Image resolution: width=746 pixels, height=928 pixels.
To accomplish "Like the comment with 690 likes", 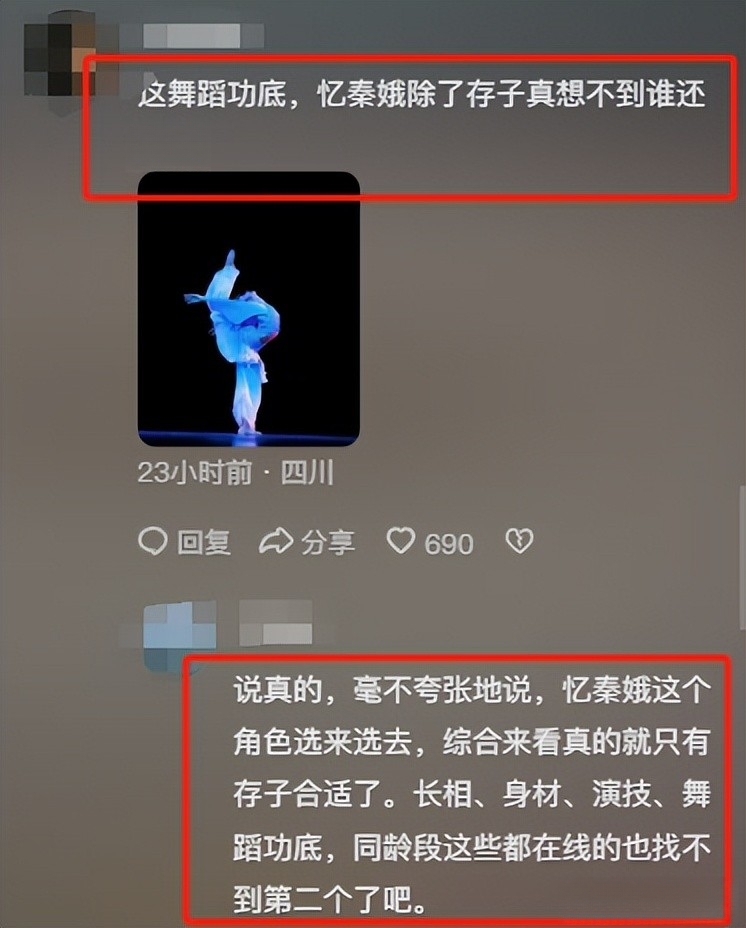I will (402, 542).
